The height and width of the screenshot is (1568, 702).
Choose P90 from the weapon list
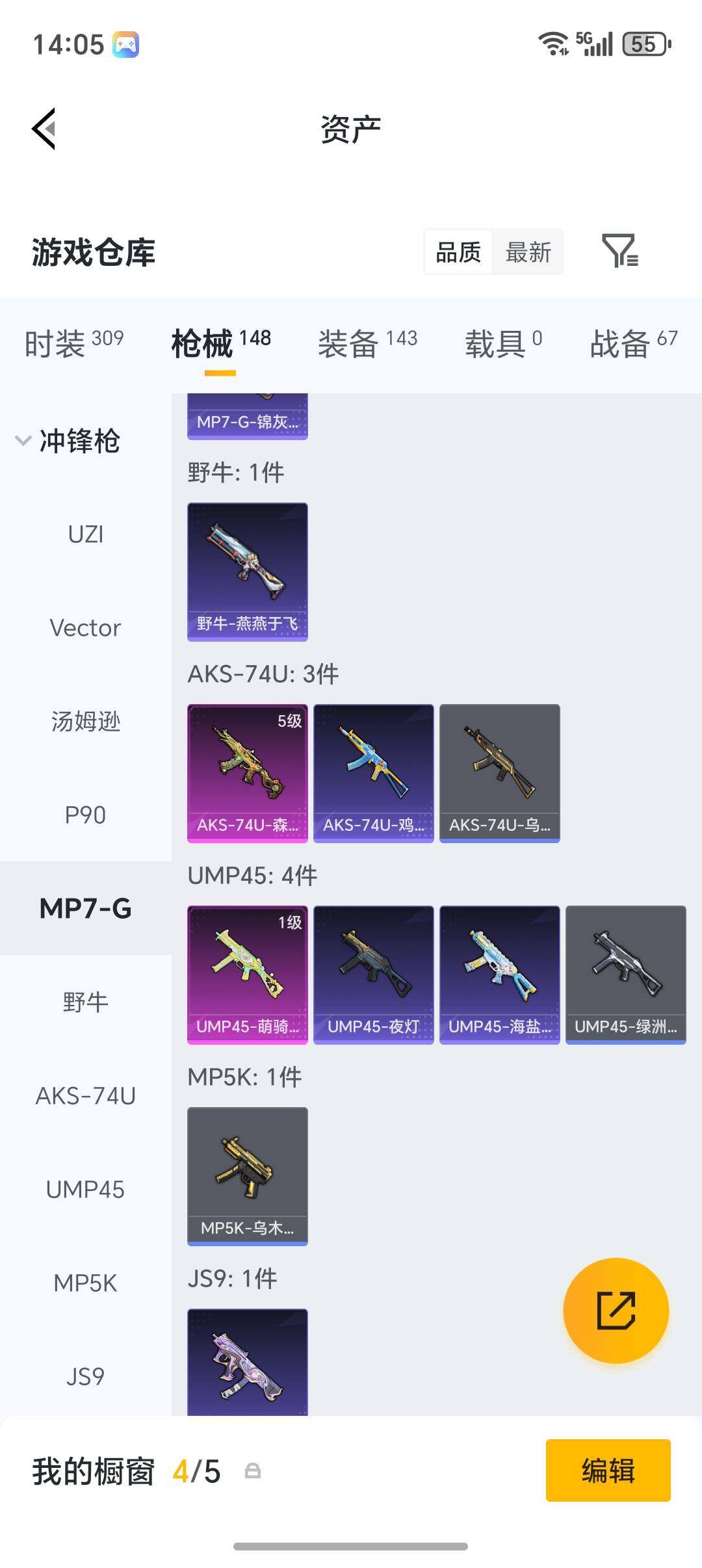click(86, 815)
